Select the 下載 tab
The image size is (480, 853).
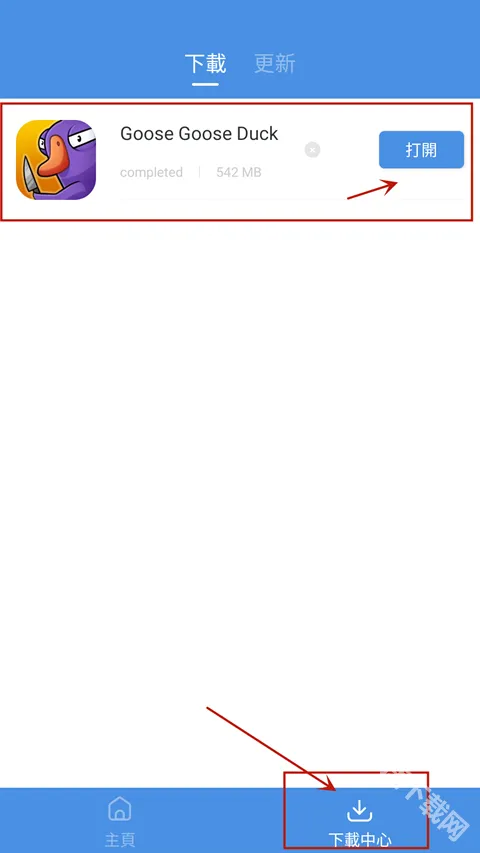pos(205,64)
